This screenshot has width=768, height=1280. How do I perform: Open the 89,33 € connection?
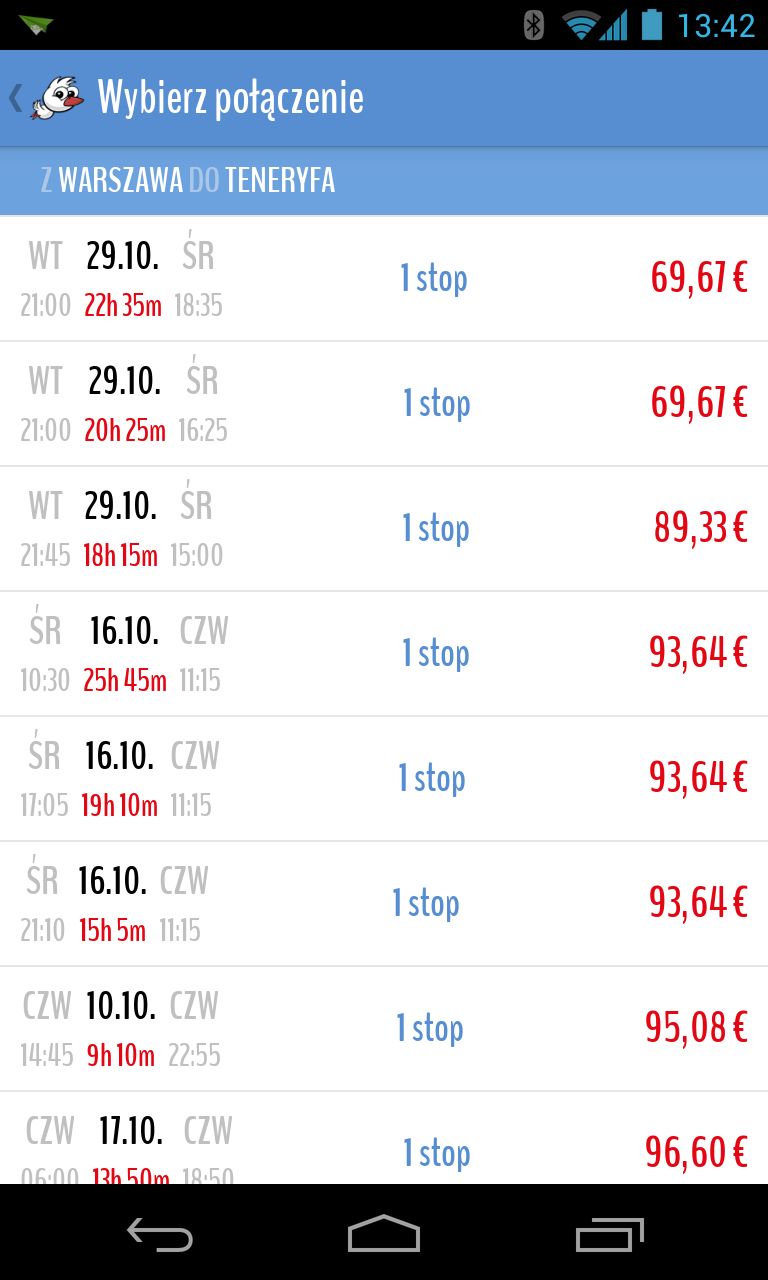(x=384, y=529)
